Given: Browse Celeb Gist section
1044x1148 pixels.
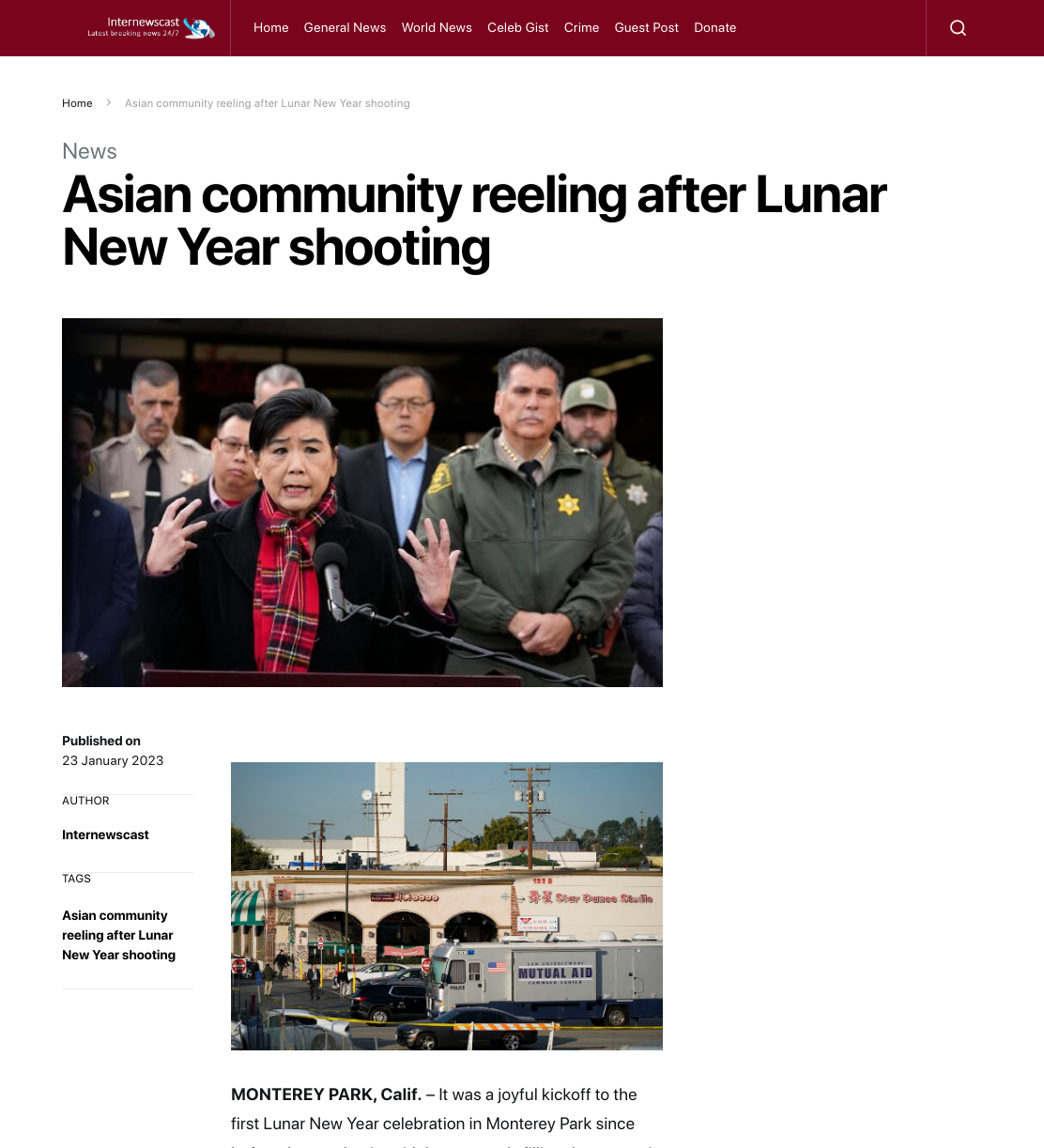Looking at the screenshot, I should click(517, 28).
